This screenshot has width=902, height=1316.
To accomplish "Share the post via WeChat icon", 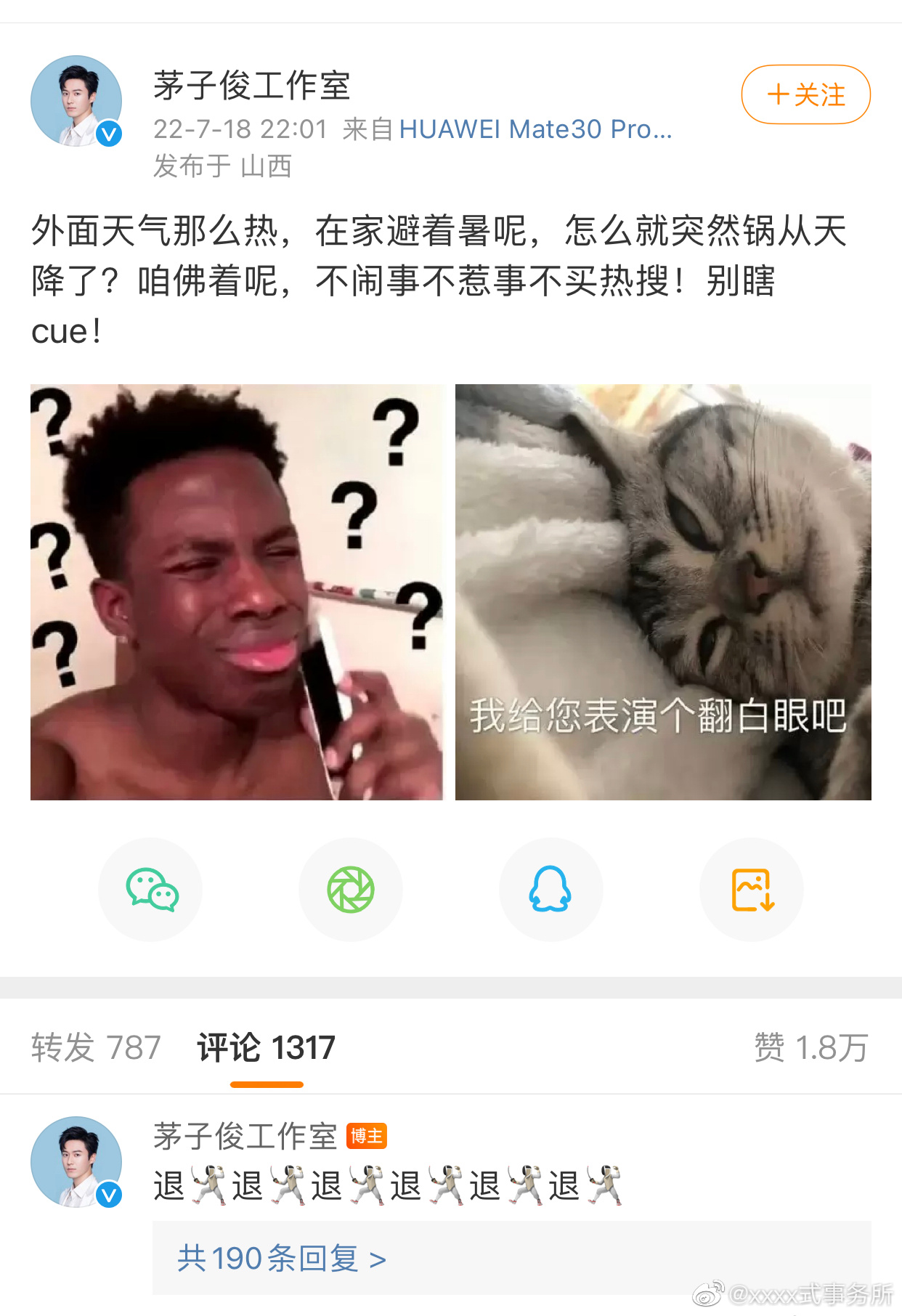I will (x=150, y=889).
